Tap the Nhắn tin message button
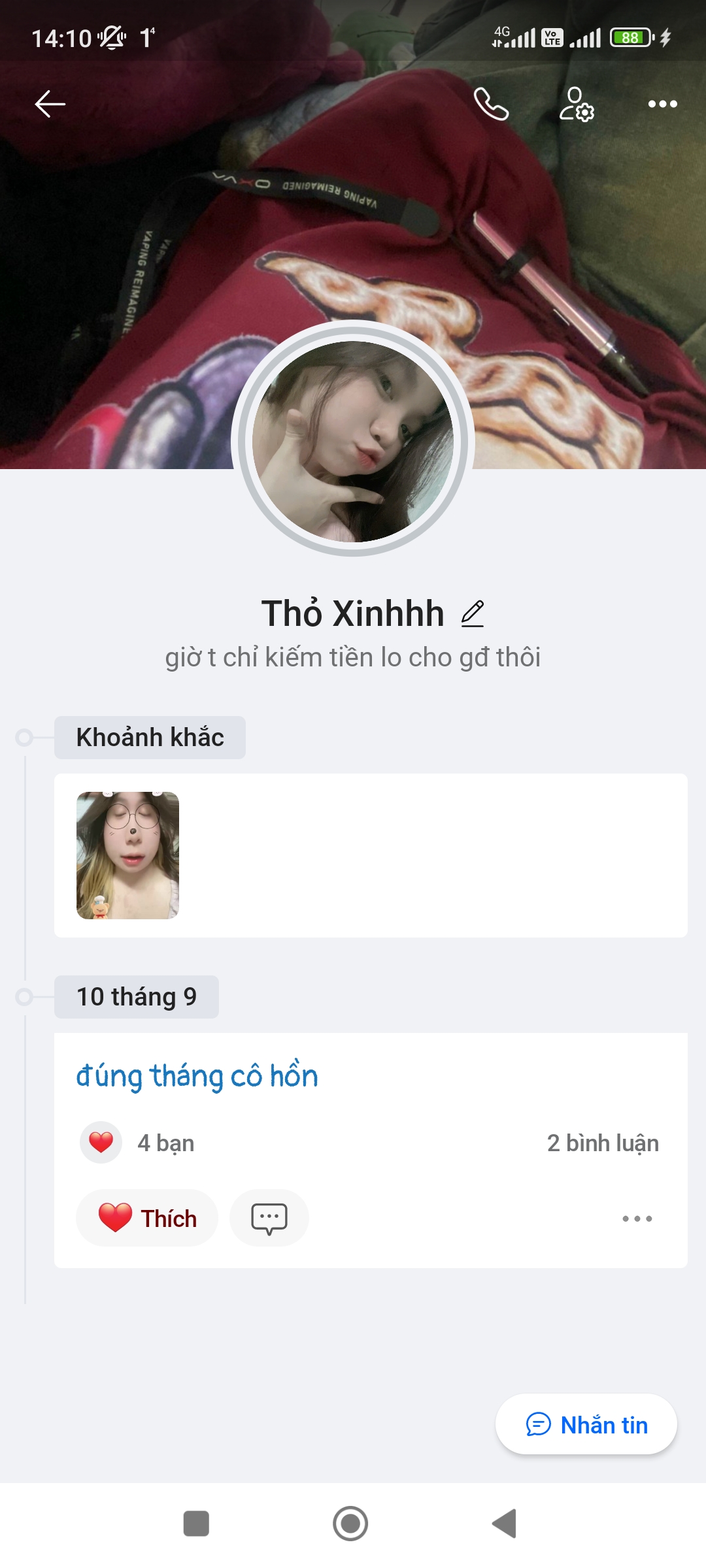The height and width of the screenshot is (1568, 706). [586, 1424]
